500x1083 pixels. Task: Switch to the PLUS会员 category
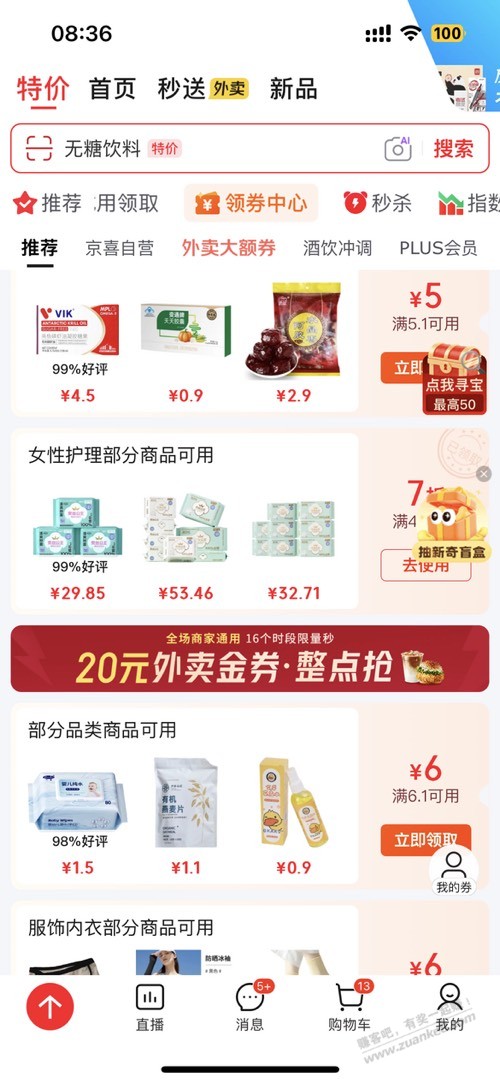coord(439,248)
